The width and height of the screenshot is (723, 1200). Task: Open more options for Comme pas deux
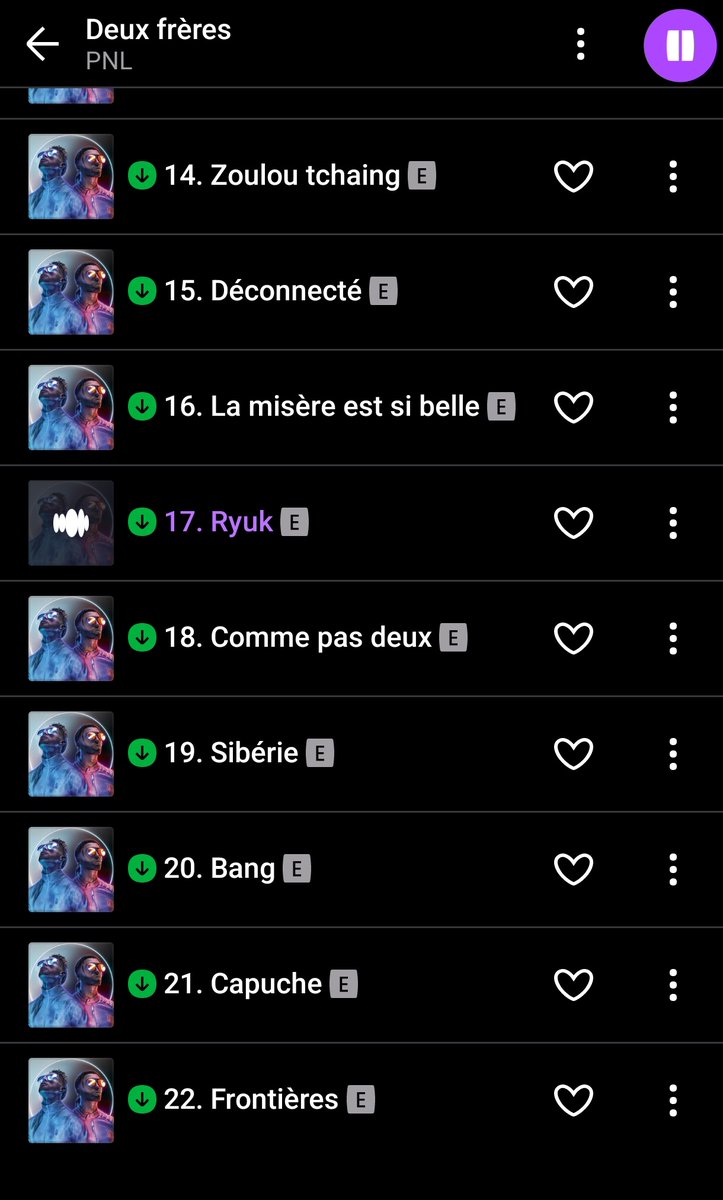pyautogui.click(x=673, y=638)
